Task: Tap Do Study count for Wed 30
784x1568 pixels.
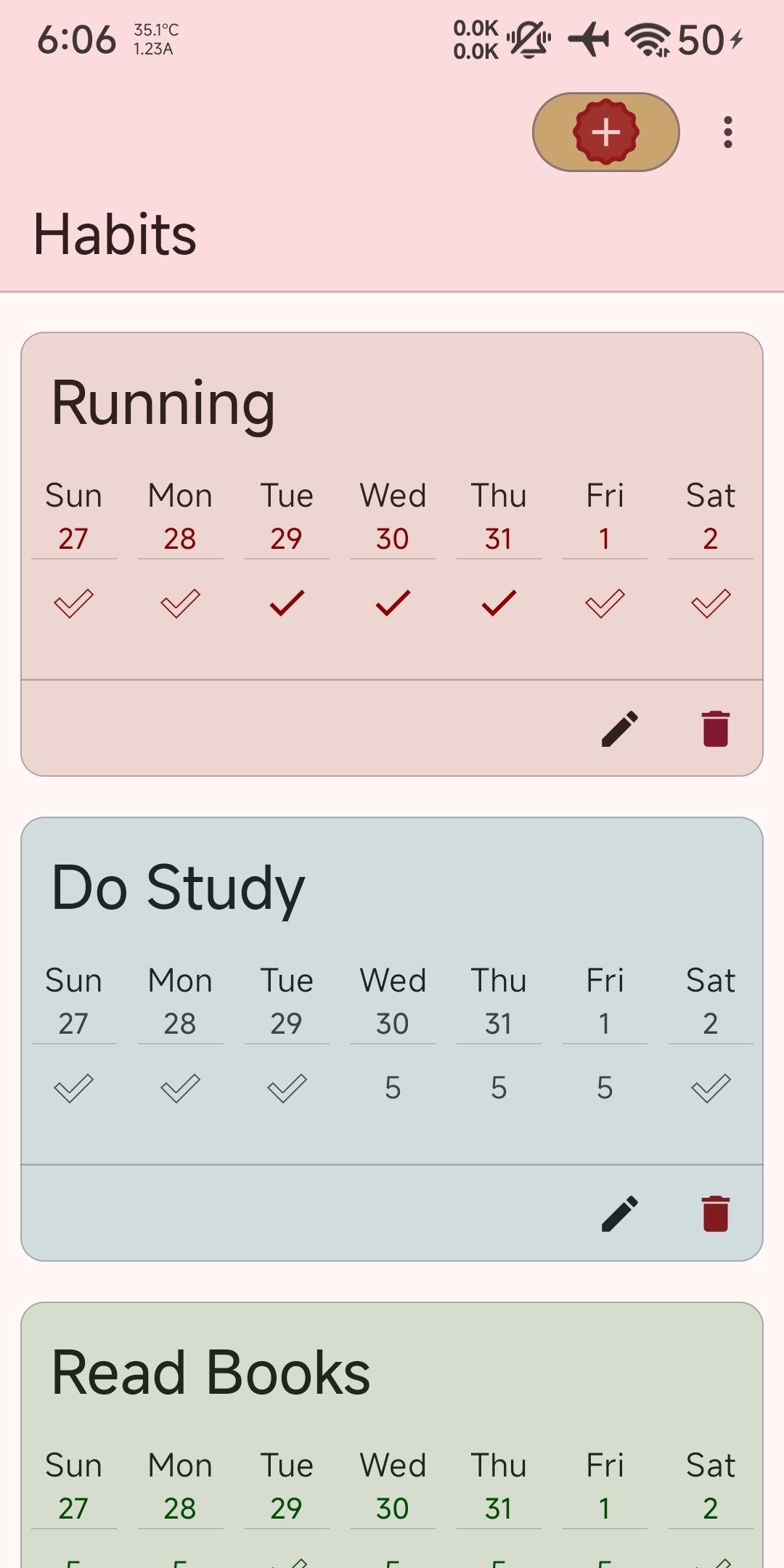Action: coord(393,1088)
